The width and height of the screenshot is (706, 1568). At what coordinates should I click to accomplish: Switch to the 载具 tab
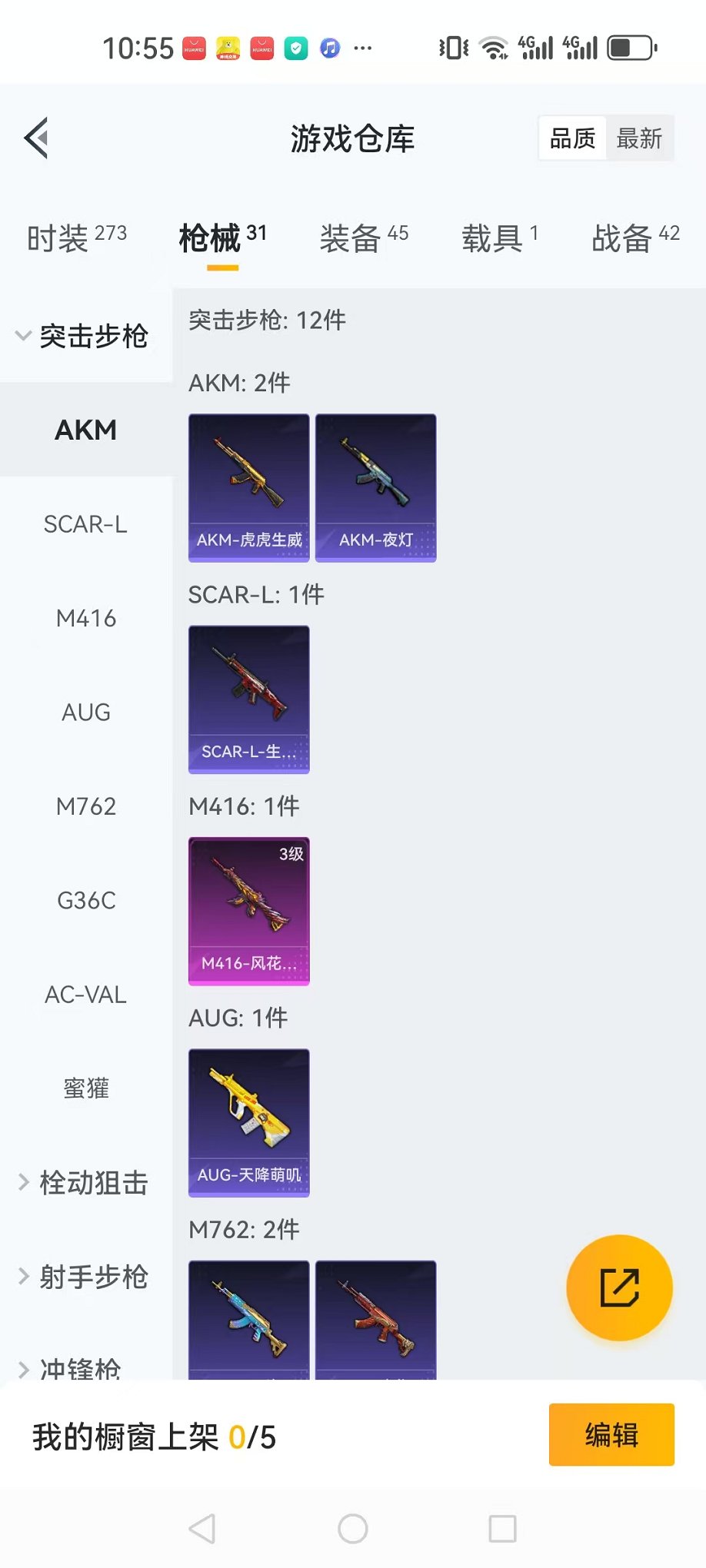(500, 238)
